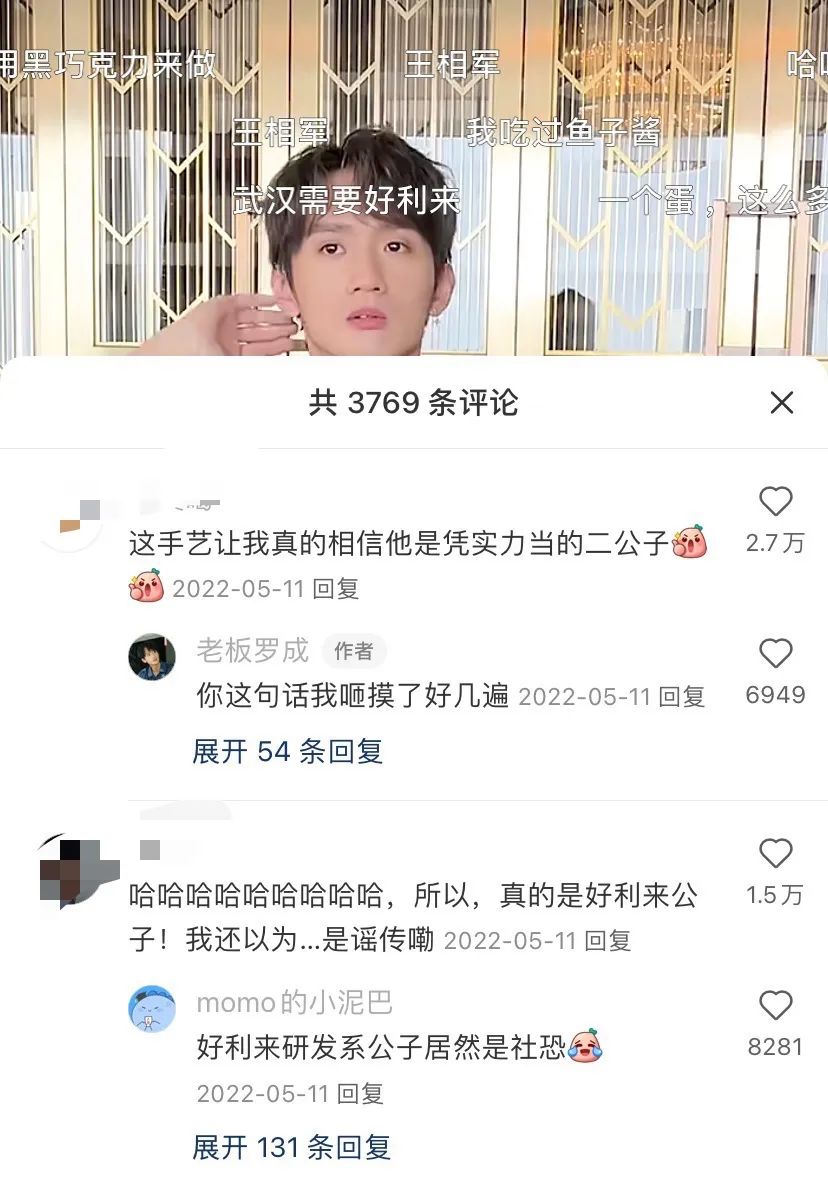Reply to momo的小泥巴's comment
The image size is (828, 1193).
[x=359, y=1094]
